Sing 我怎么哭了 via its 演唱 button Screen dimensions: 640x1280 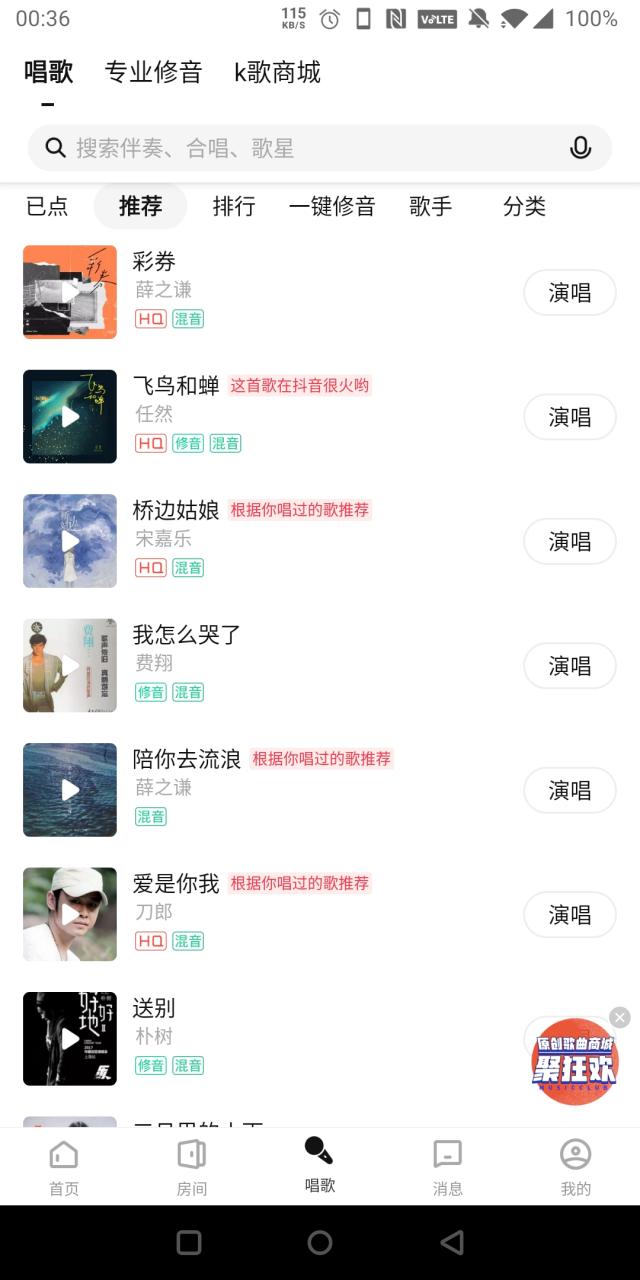[x=569, y=666]
